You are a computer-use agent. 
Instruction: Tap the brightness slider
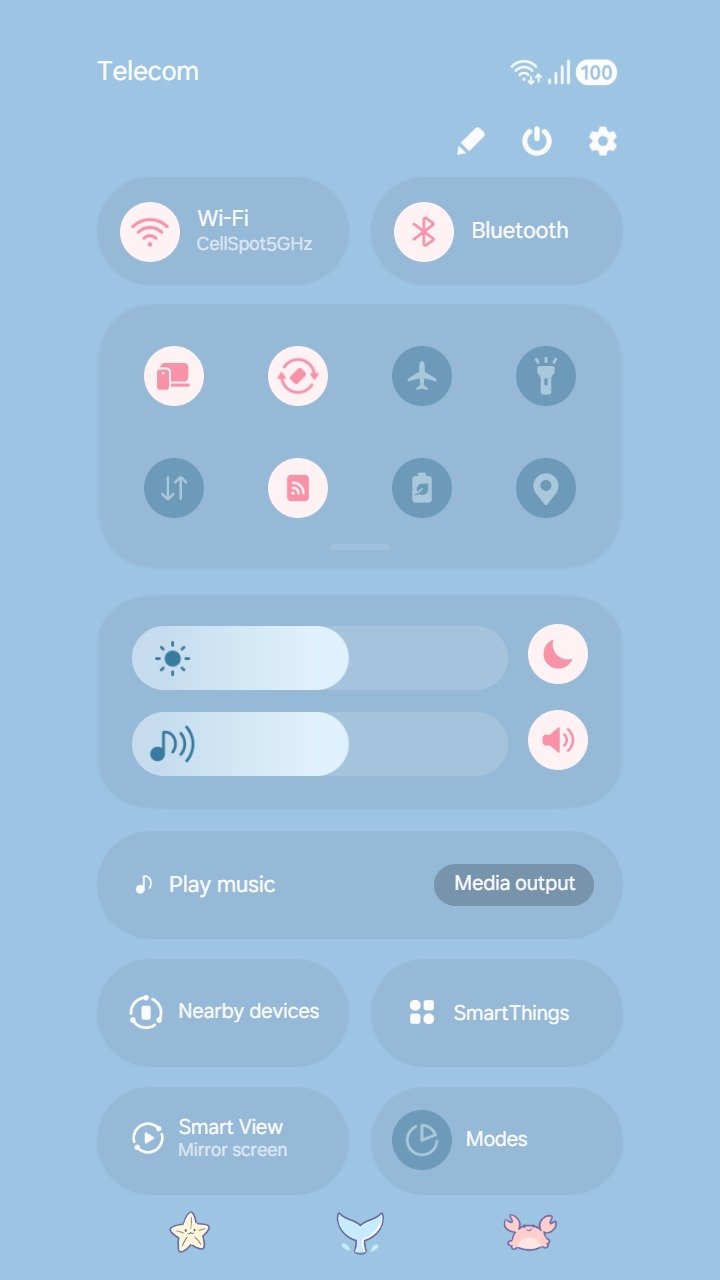[x=320, y=658]
